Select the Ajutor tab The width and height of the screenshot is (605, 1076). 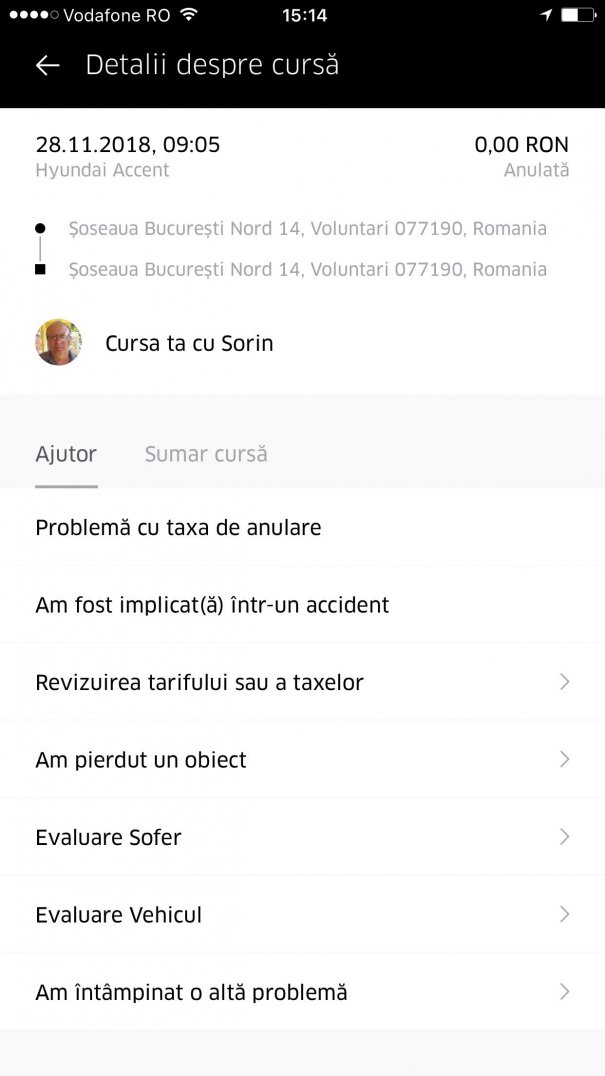click(x=66, y=454)
